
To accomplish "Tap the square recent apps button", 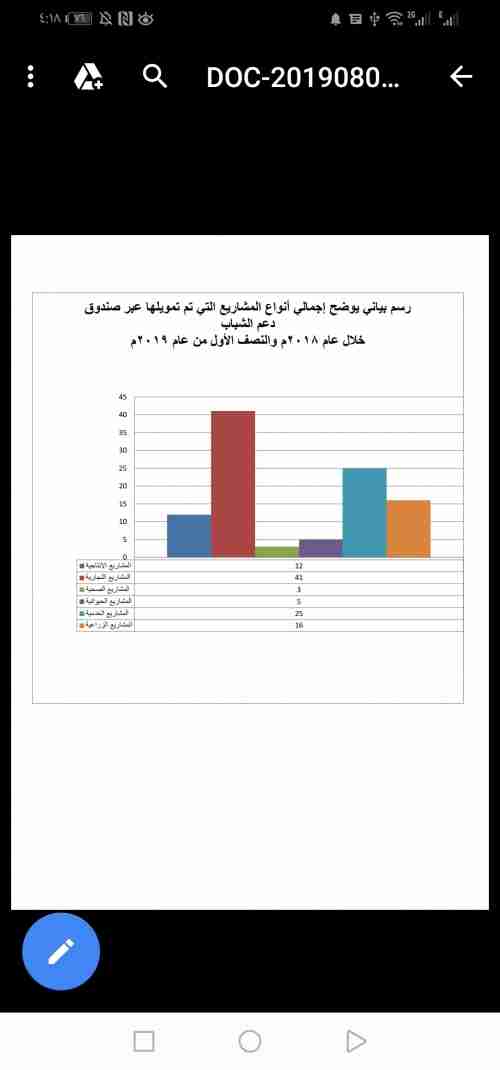I will point(144,1041).
